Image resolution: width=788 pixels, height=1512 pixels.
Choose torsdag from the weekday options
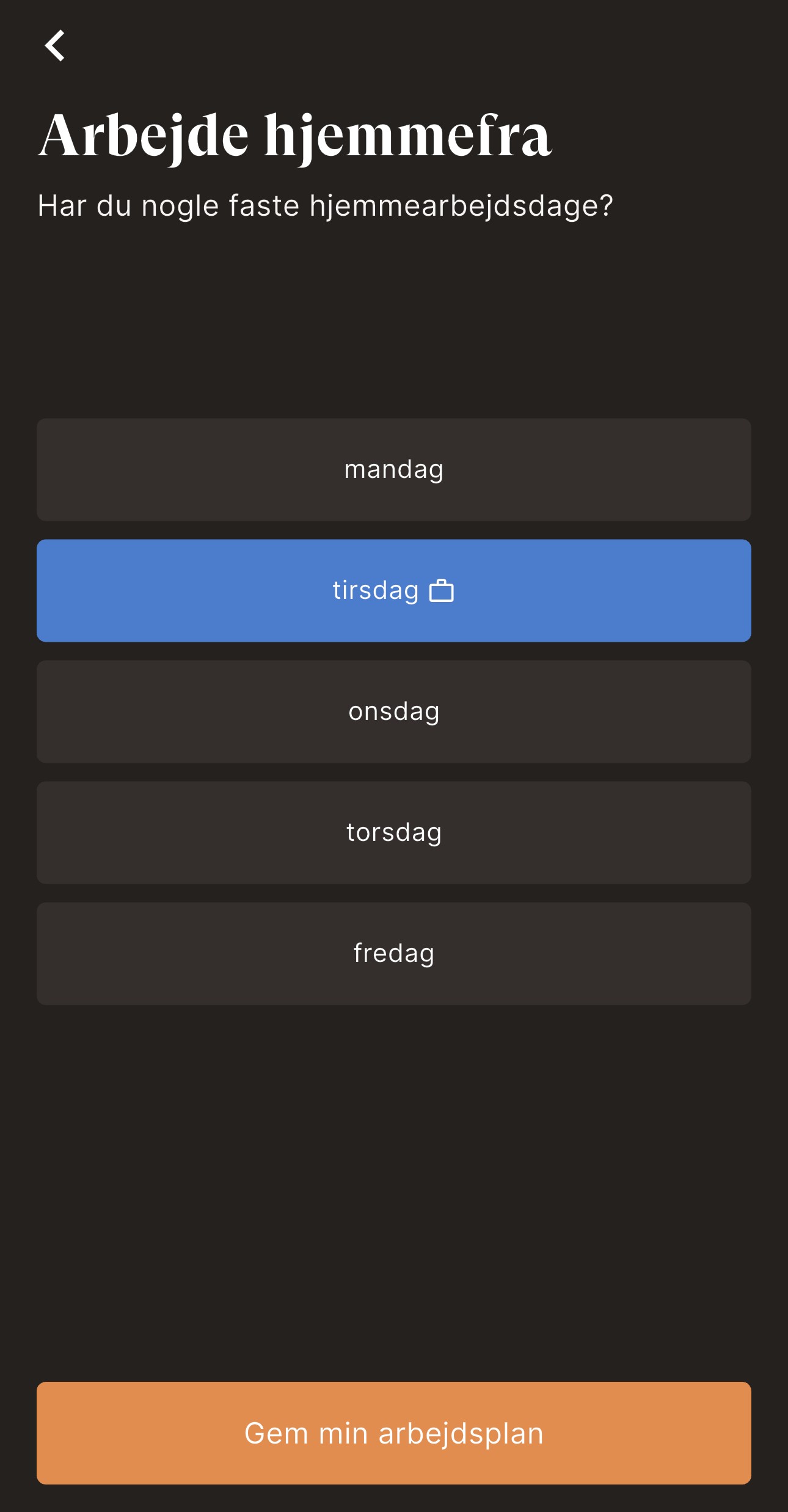[x=394, y=832]
